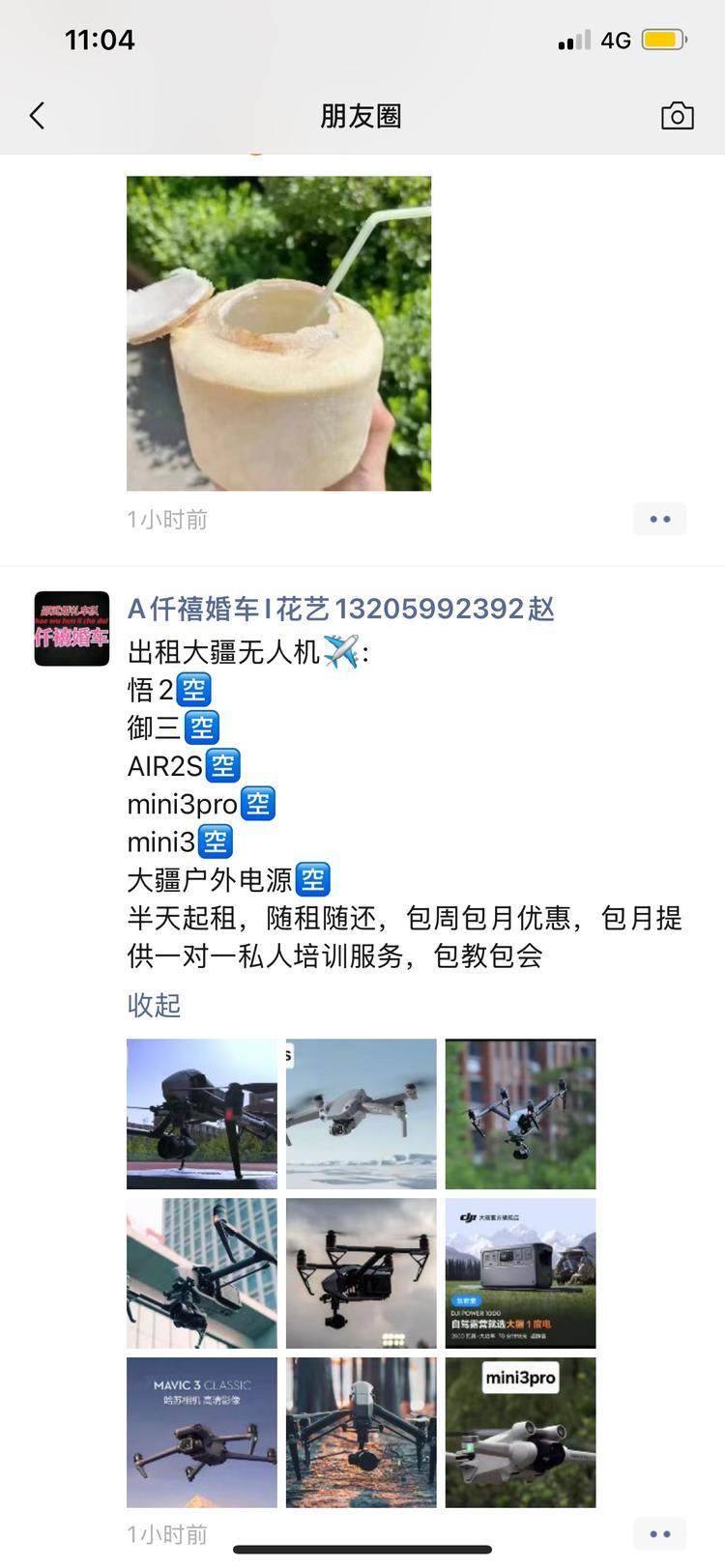This screenshot has height=1568, width=725.
Task: Tap the name A仟禧婚车丨花艺 13205992392 赵
Action: tap(340, 609)
